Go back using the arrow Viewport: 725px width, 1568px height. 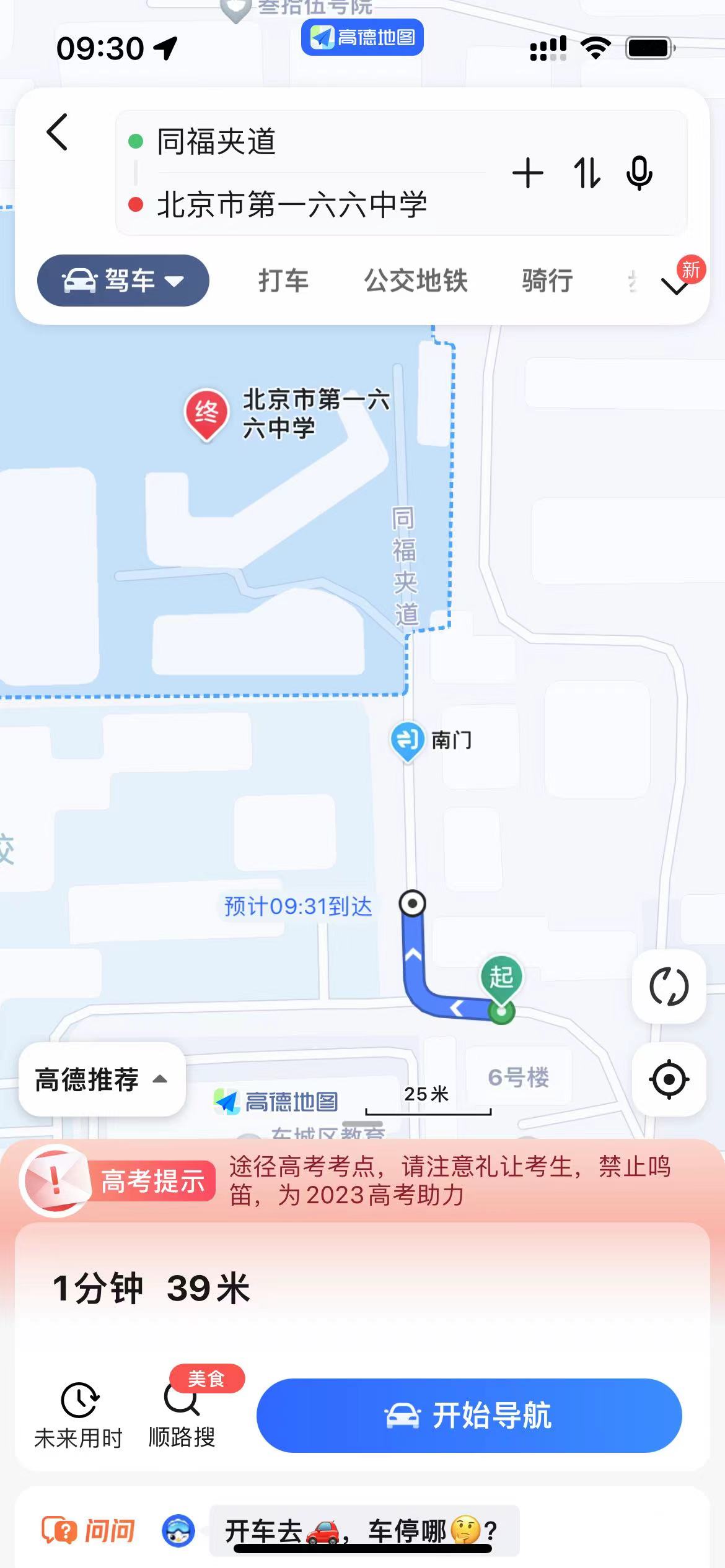58,132
